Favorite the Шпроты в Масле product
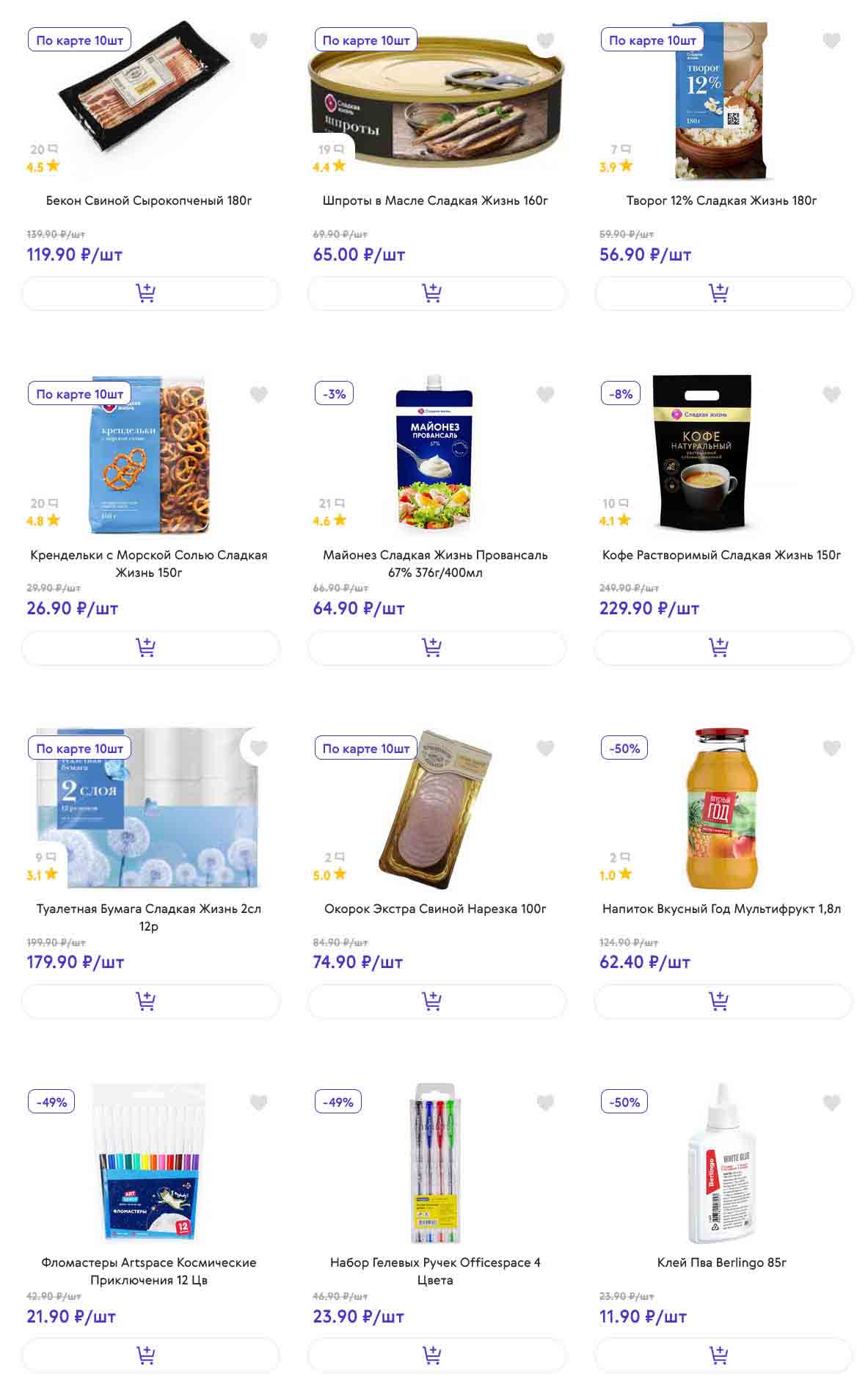 pyautogui.click(x=544, y=41)
